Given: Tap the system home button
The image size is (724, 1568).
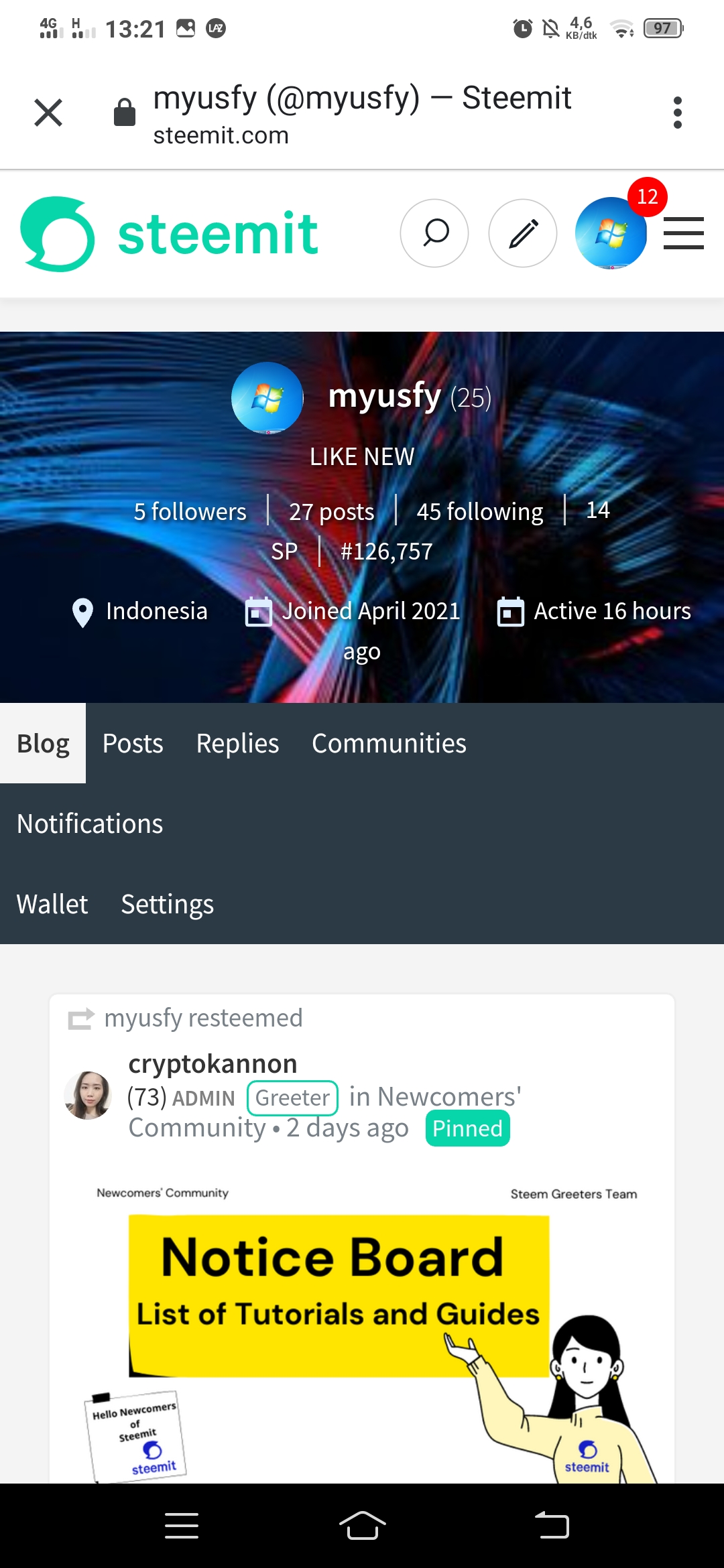Looking at the screenshot, I should pos(362,1526).
